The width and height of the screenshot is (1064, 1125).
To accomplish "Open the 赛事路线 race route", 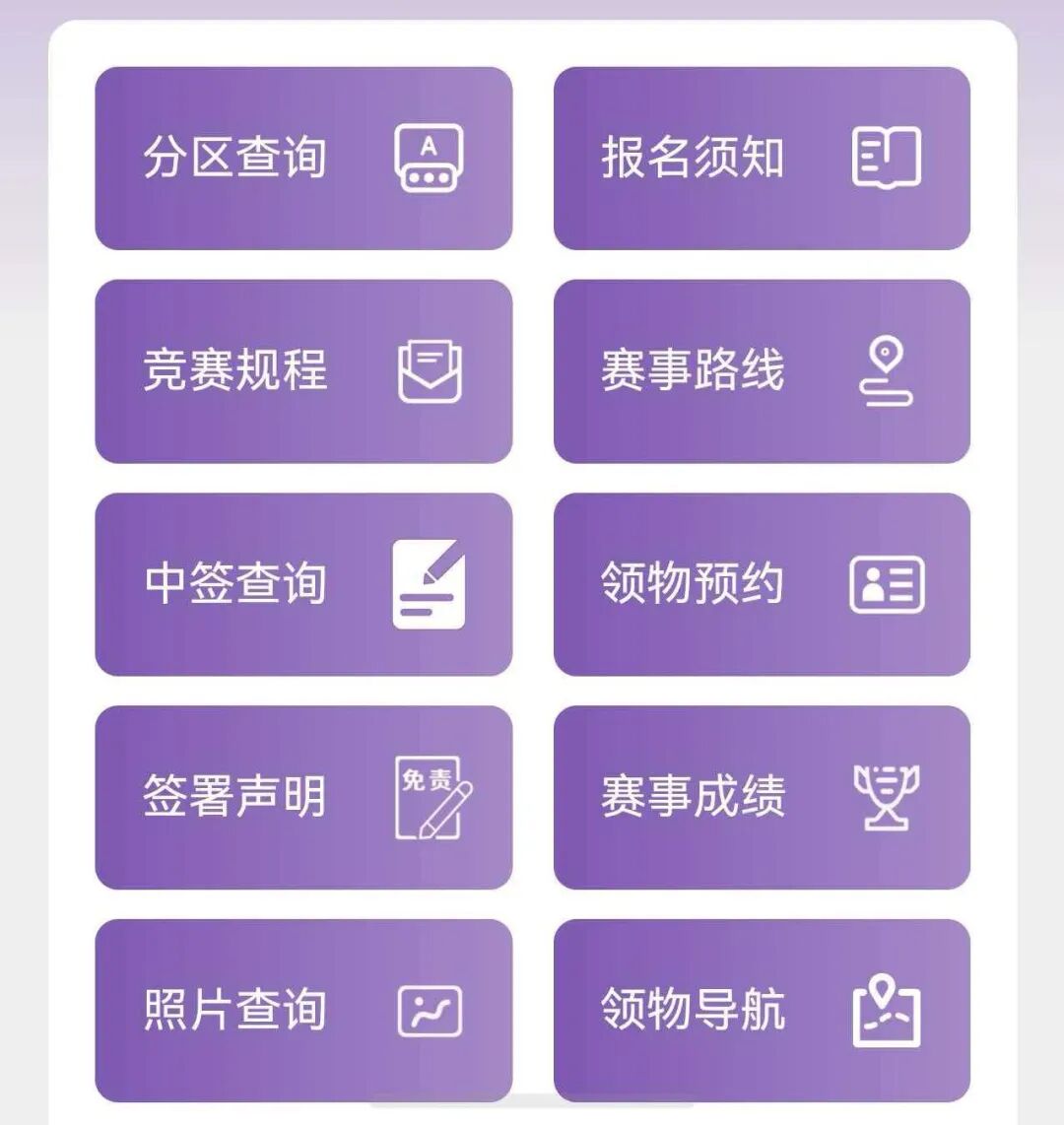I will (762, 371).
